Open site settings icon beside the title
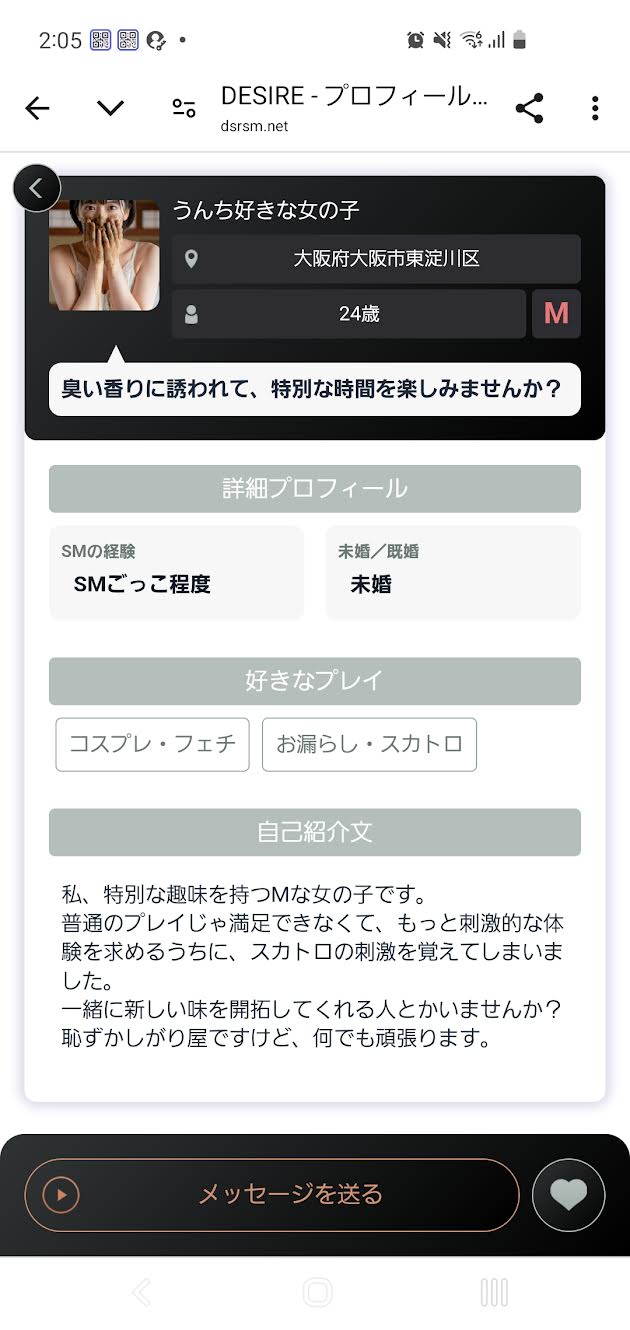 [x=184, y=108]
